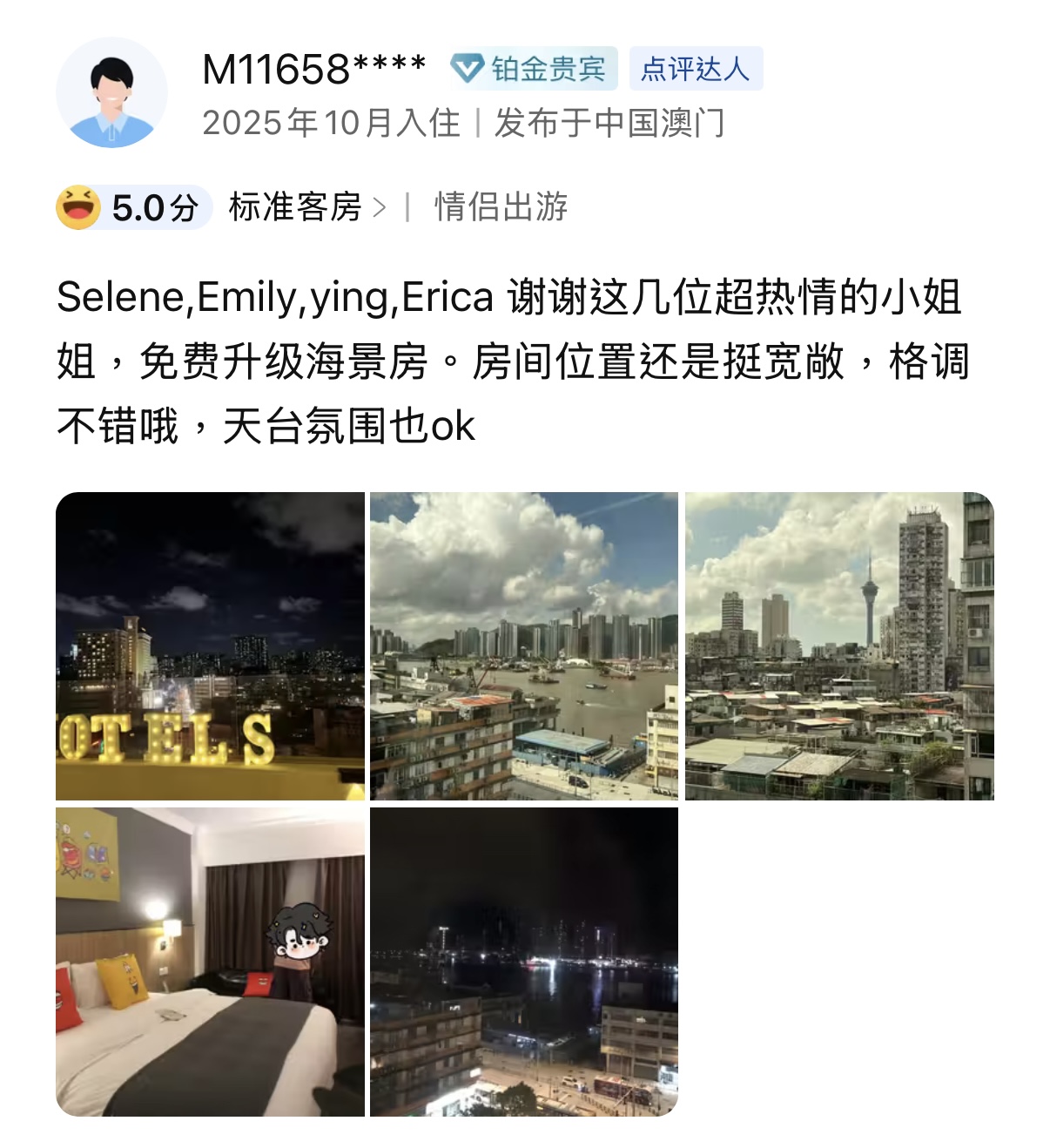View the Macau Tower skyline photo
Viewport: 1050px width, 1148px height.
click(x=838, y=645)
